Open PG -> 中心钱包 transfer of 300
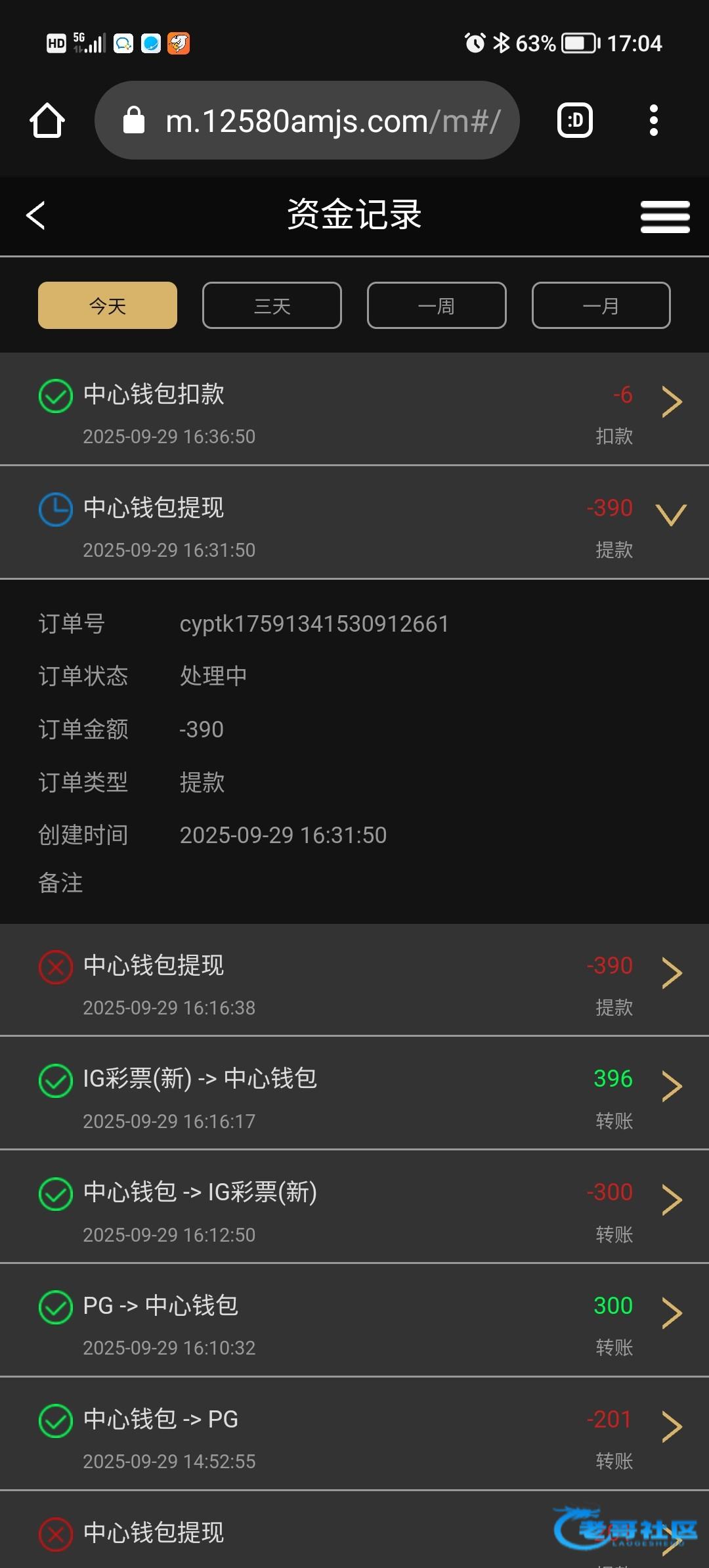Image resolution: width=709 pixels, height=1568 pixels. [354, 1320]
